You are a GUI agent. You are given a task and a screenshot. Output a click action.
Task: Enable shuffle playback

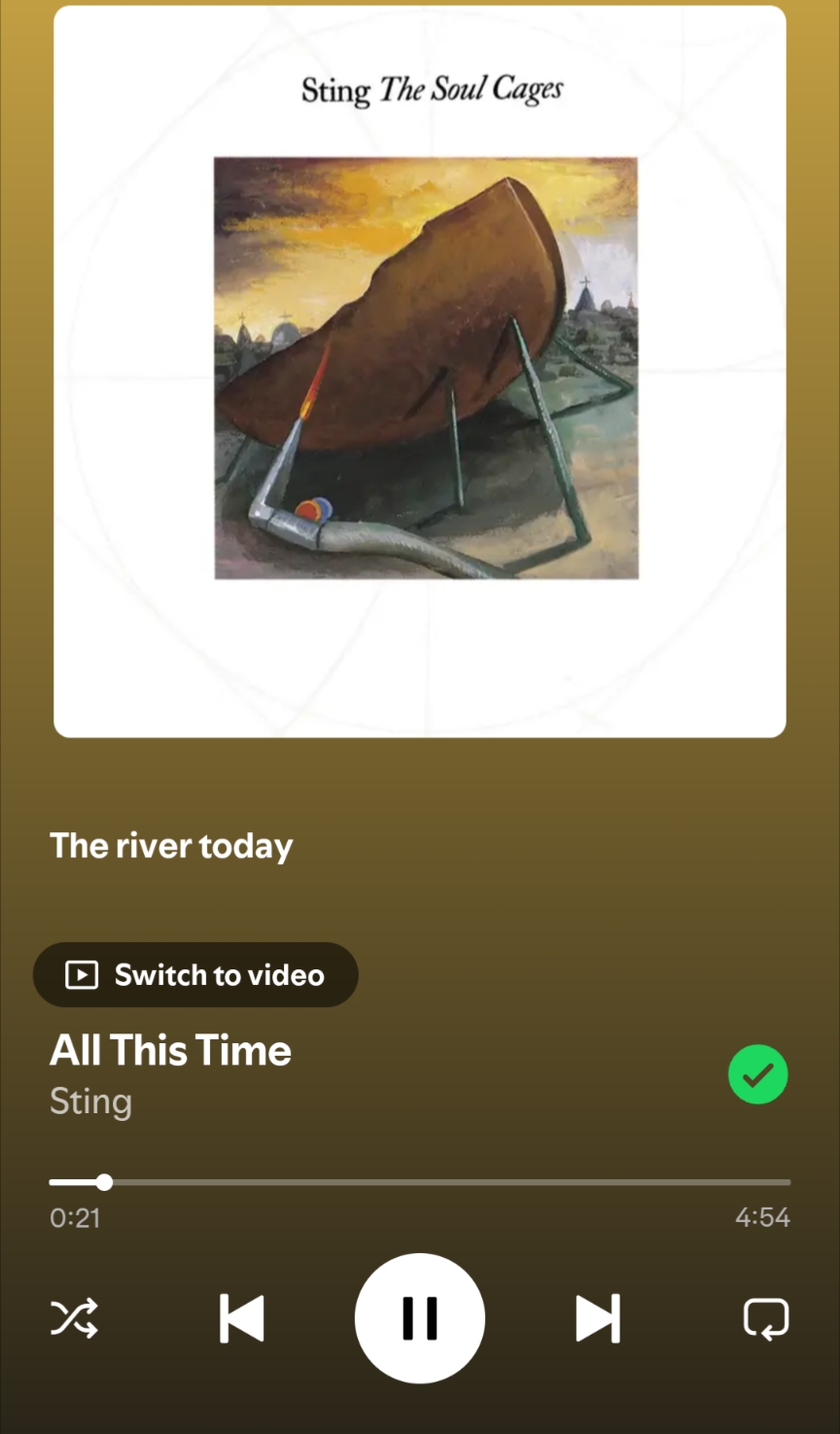[74, 1318]
